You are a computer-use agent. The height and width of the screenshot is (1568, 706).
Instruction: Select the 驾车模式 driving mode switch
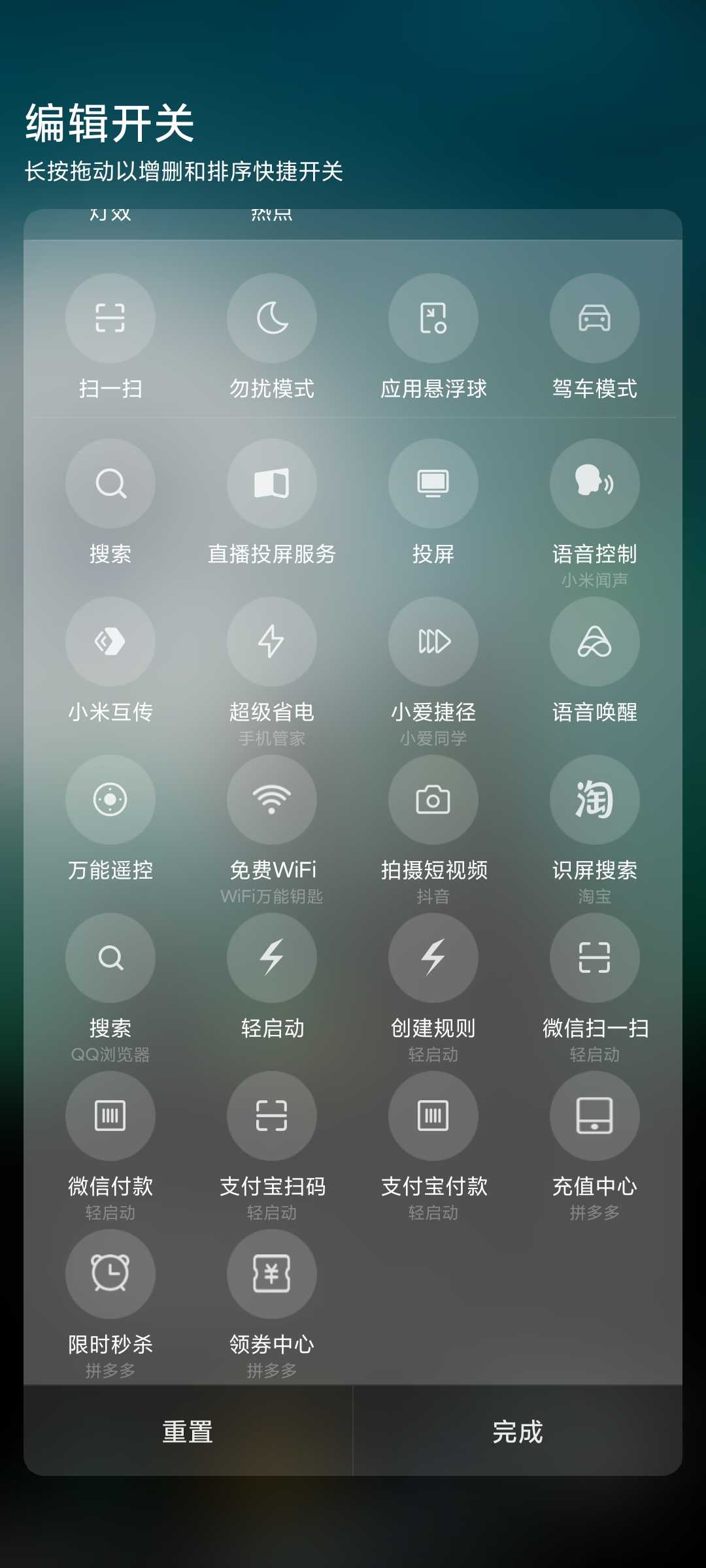(594, 318)
